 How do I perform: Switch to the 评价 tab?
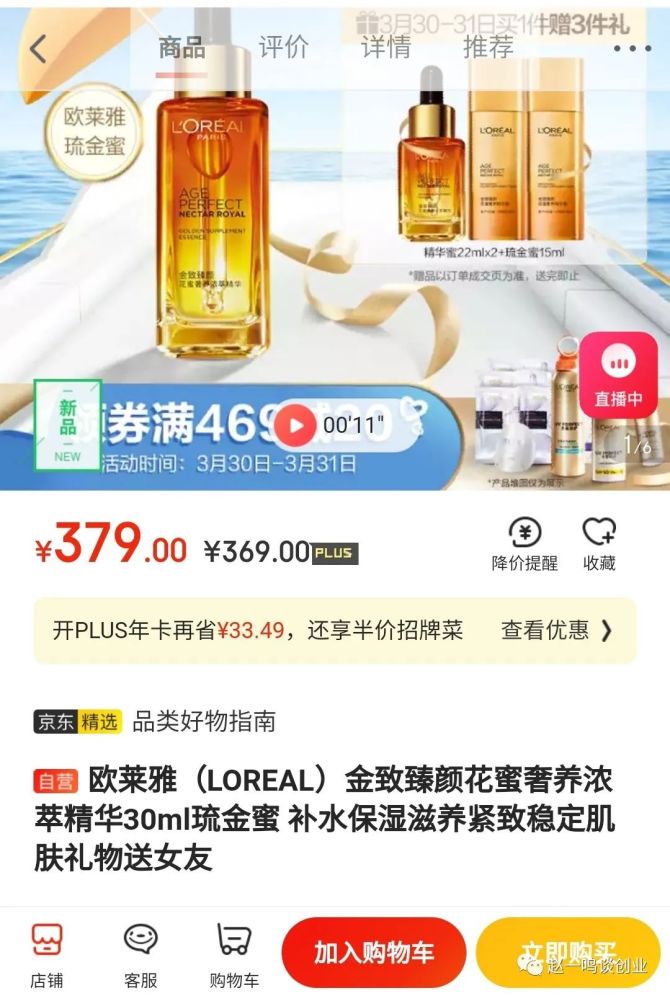(283, 47)
